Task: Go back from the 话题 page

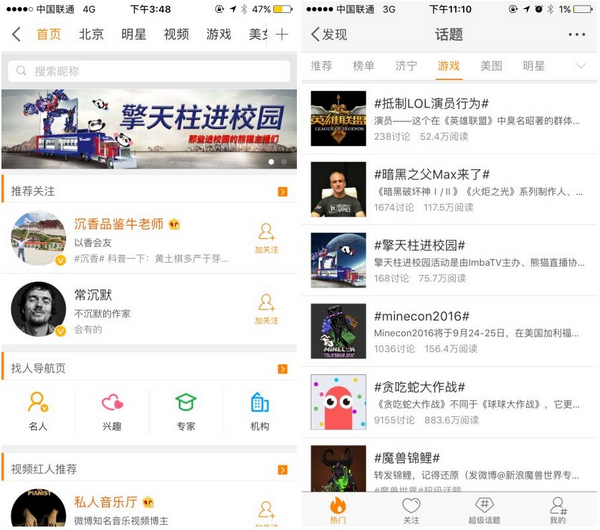Action: point(329,34)
